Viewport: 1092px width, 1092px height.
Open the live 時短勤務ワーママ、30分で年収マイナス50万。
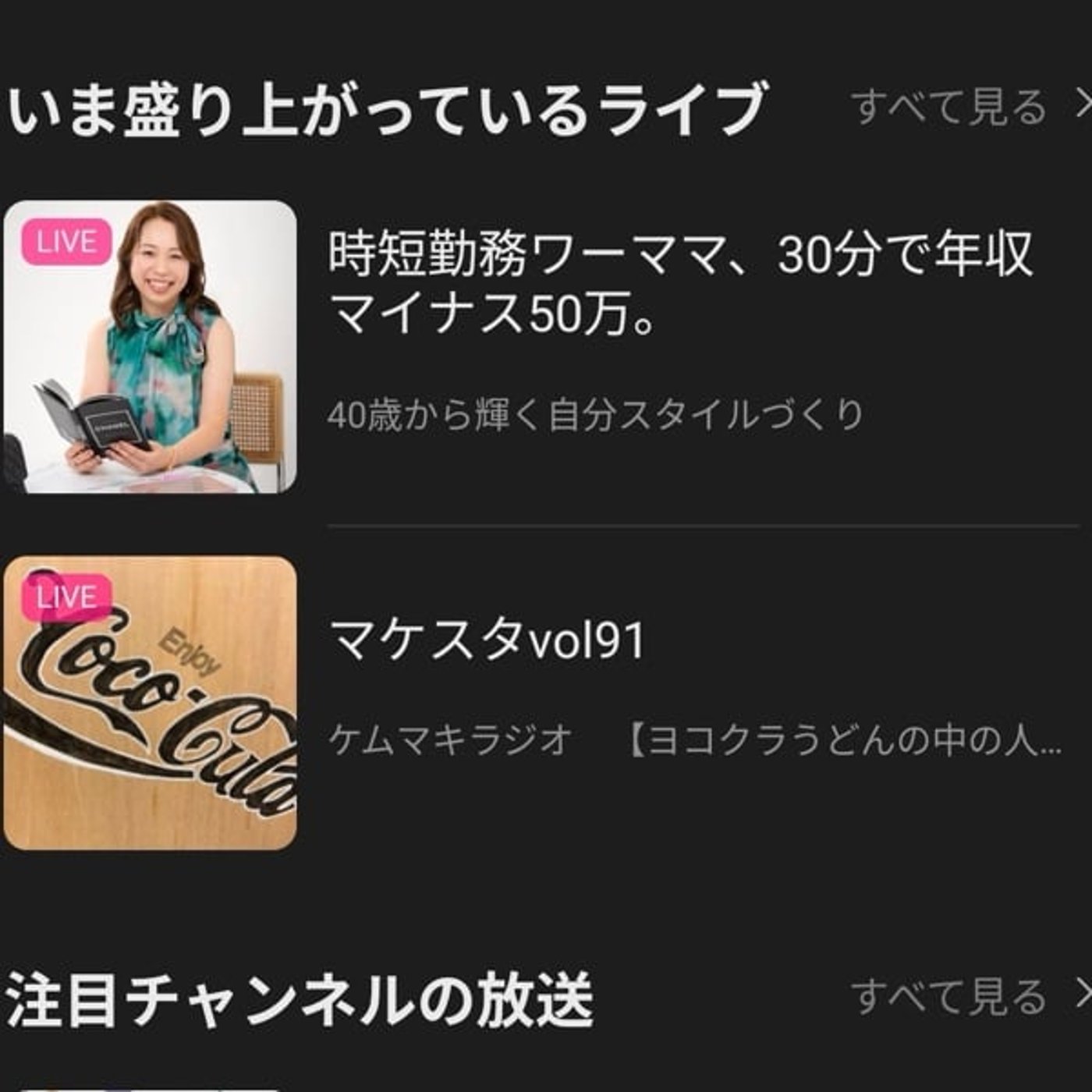[x=679, y=284]
